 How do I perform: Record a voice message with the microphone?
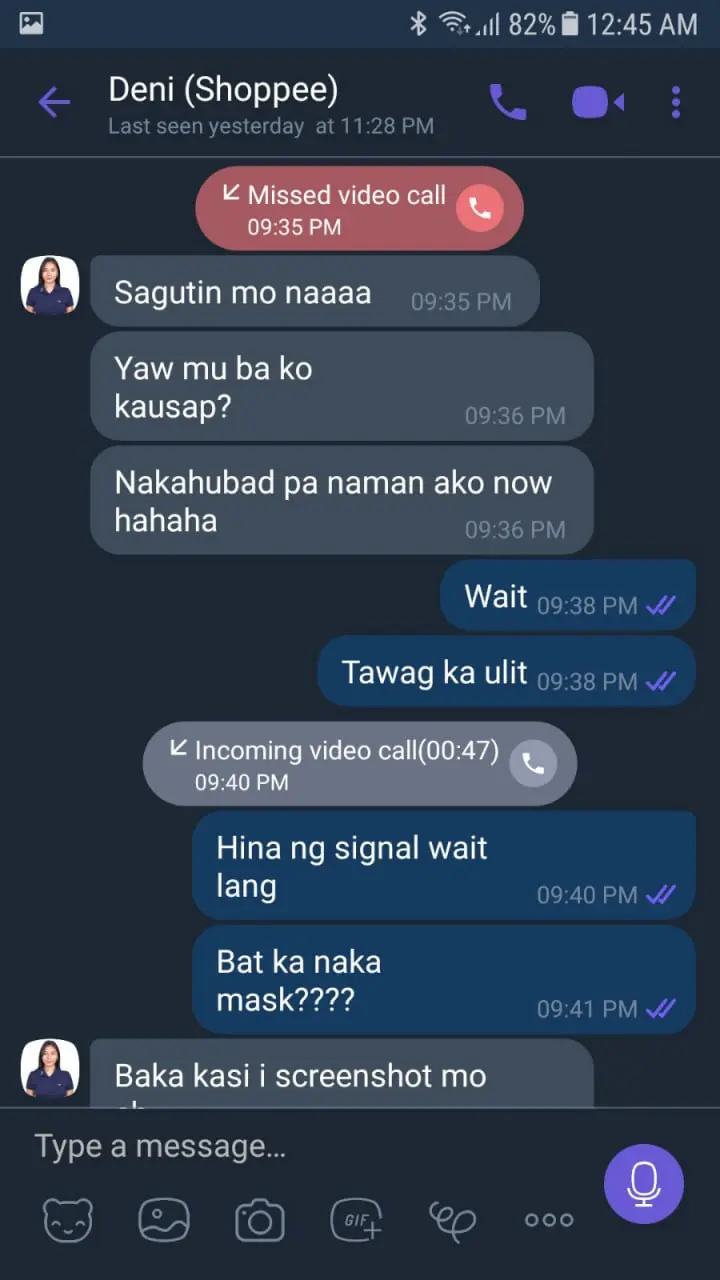coord(644,1184)
